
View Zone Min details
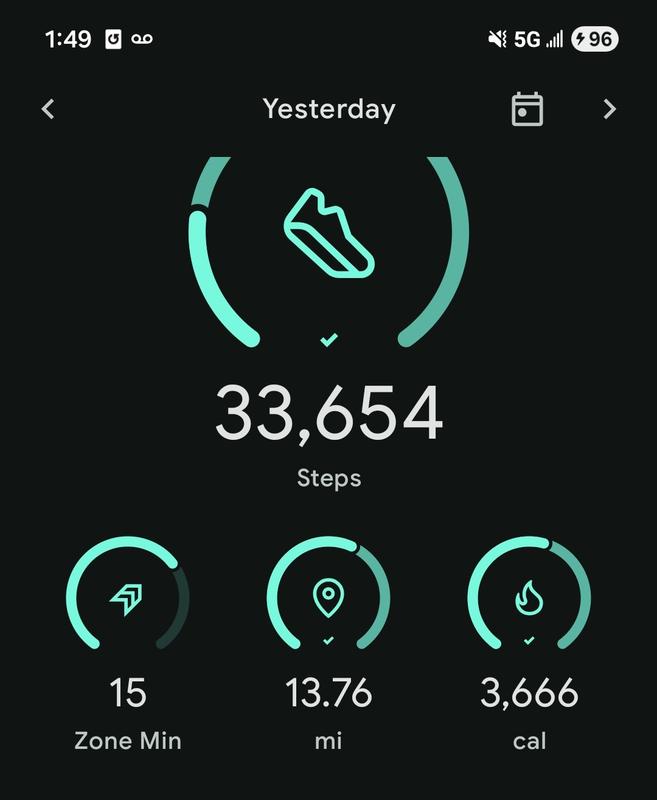[x=128, y=600]
